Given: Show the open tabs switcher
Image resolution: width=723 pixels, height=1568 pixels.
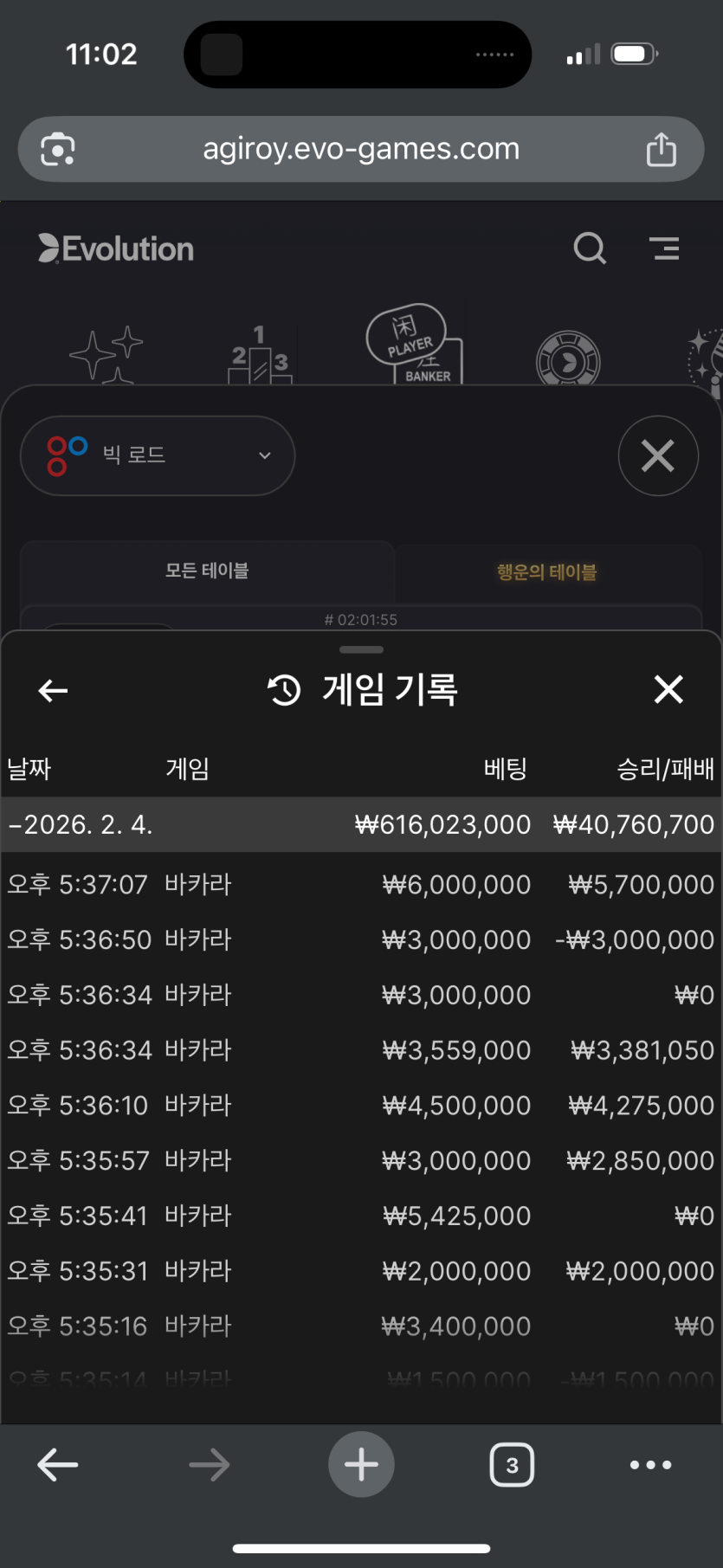Looking at the screenshot, I should pos(512,1465).
